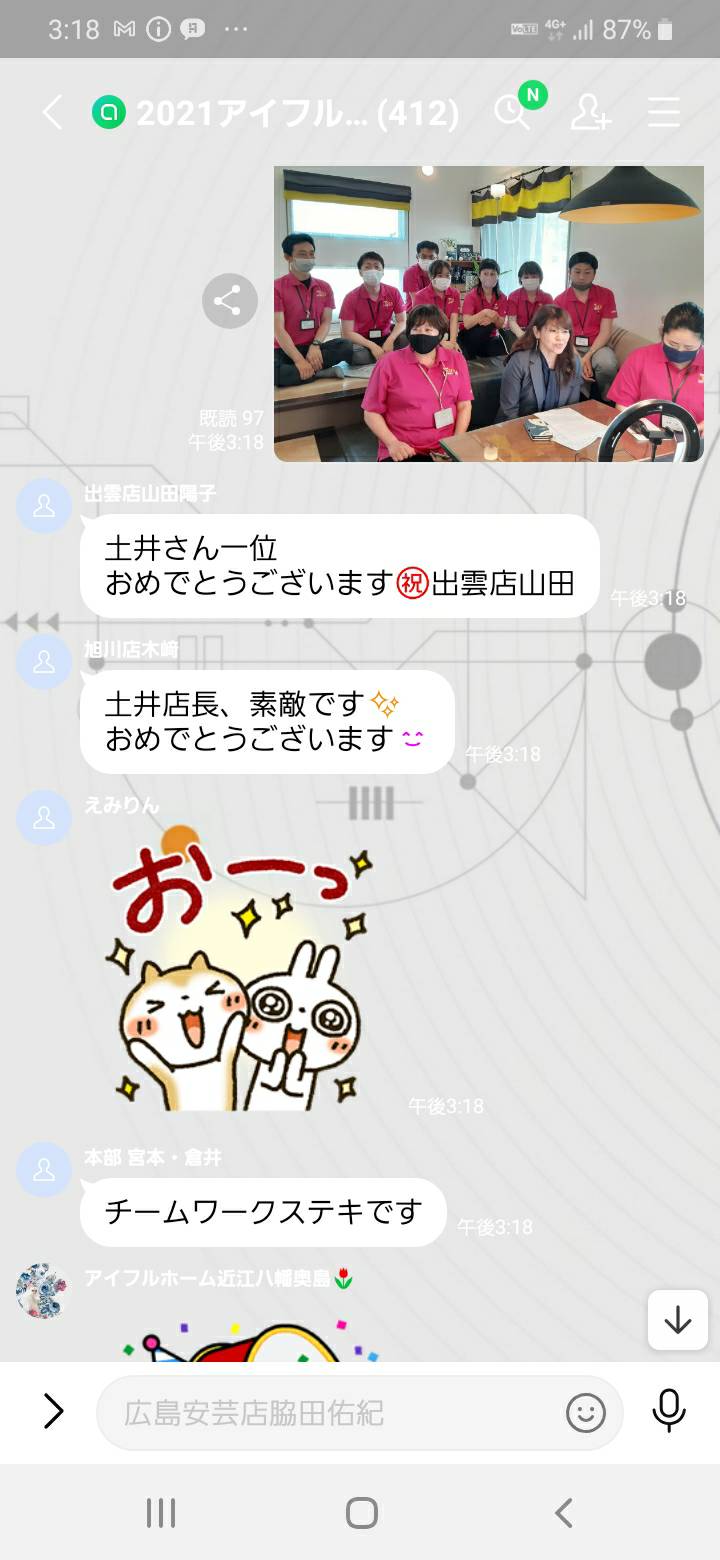
Task: View 出雲店山田陽子's profile avatar
Action: point(44,506)
